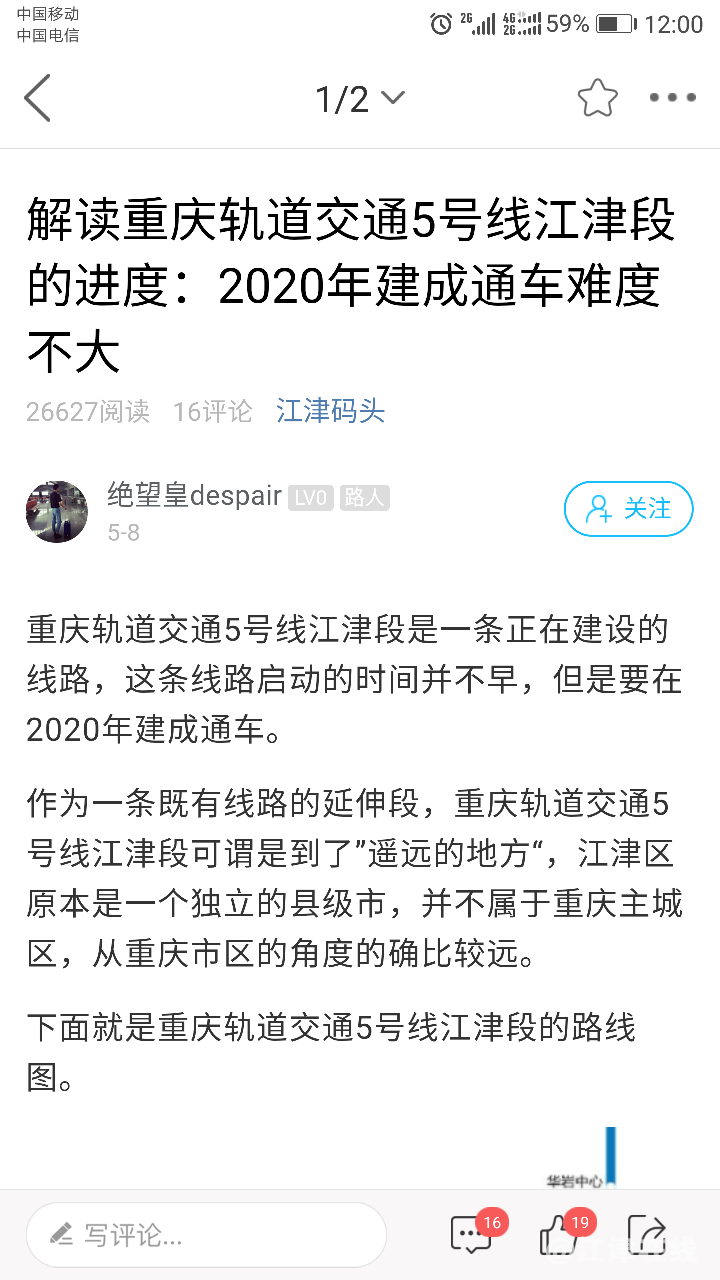Go back with the top-left arrow
Screen dimensions: 720x1280
38,98
